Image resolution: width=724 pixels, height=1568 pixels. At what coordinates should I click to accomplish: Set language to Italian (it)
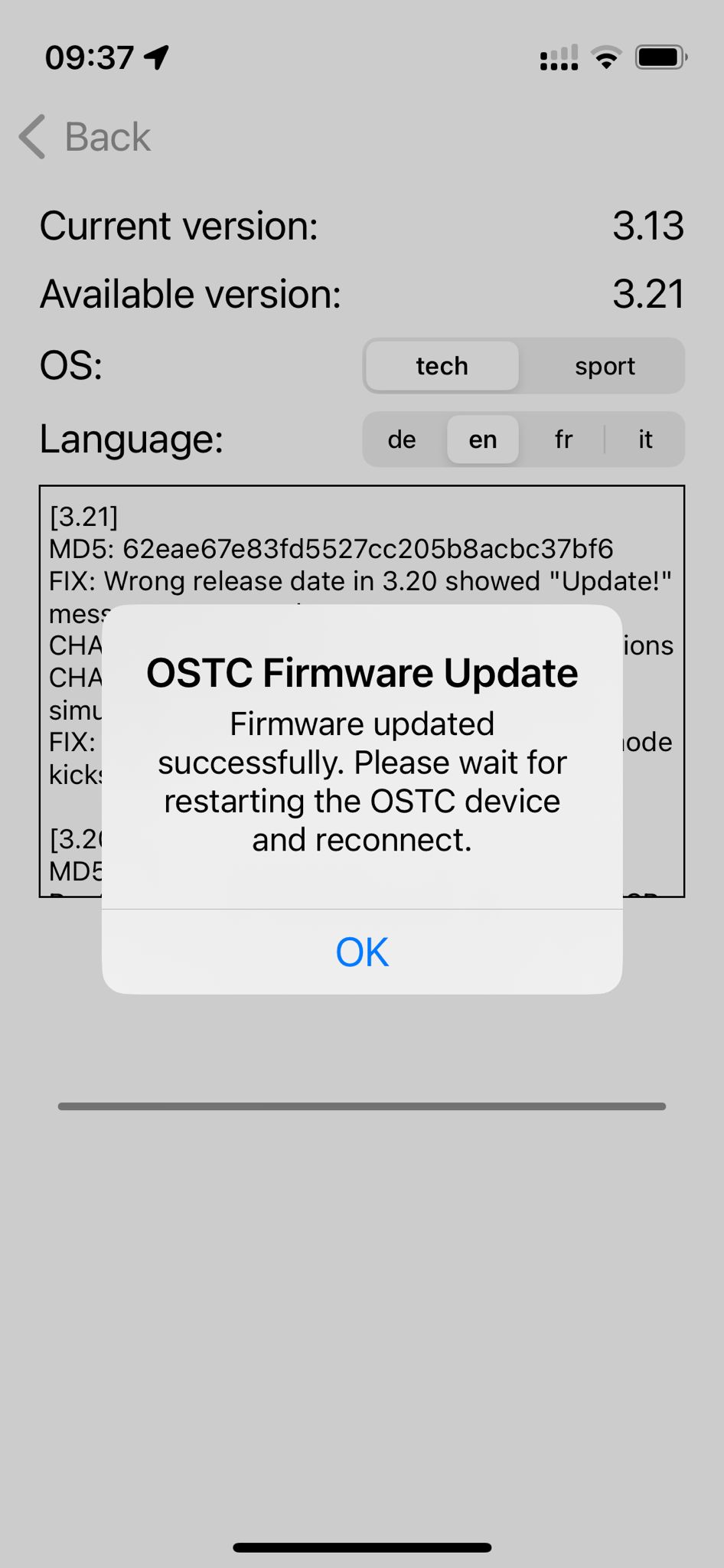tap(645, 439)
